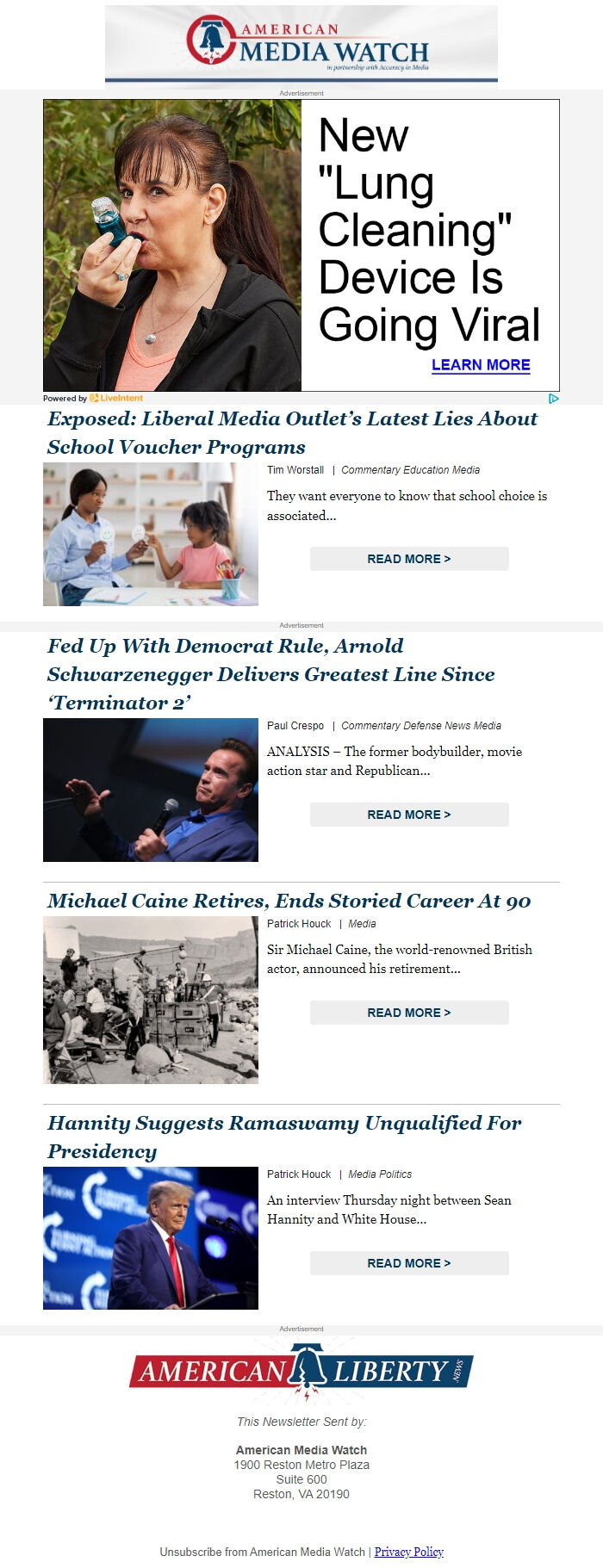Open the American Media Watch header banner

point(301,45)
